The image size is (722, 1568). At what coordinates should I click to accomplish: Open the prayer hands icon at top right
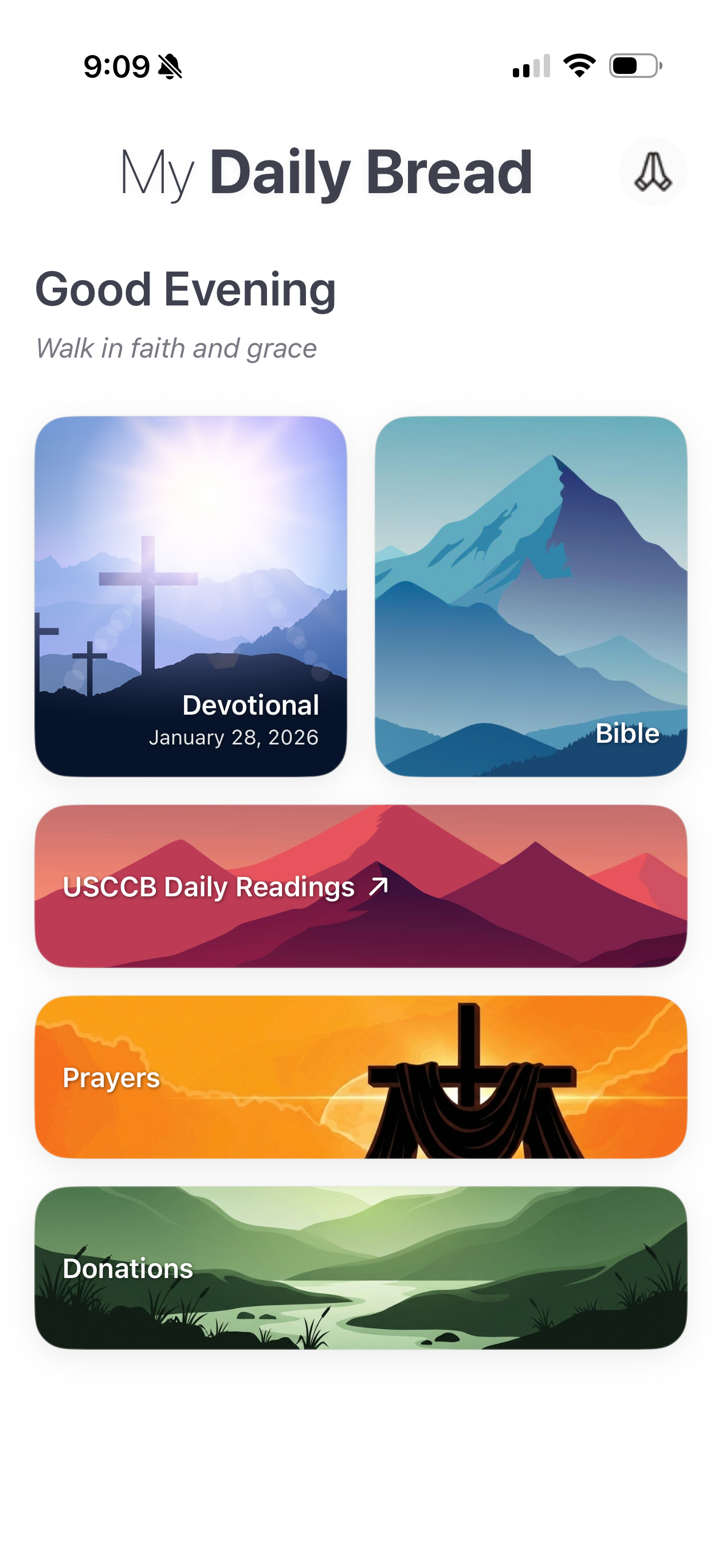(x=653, y=171)
